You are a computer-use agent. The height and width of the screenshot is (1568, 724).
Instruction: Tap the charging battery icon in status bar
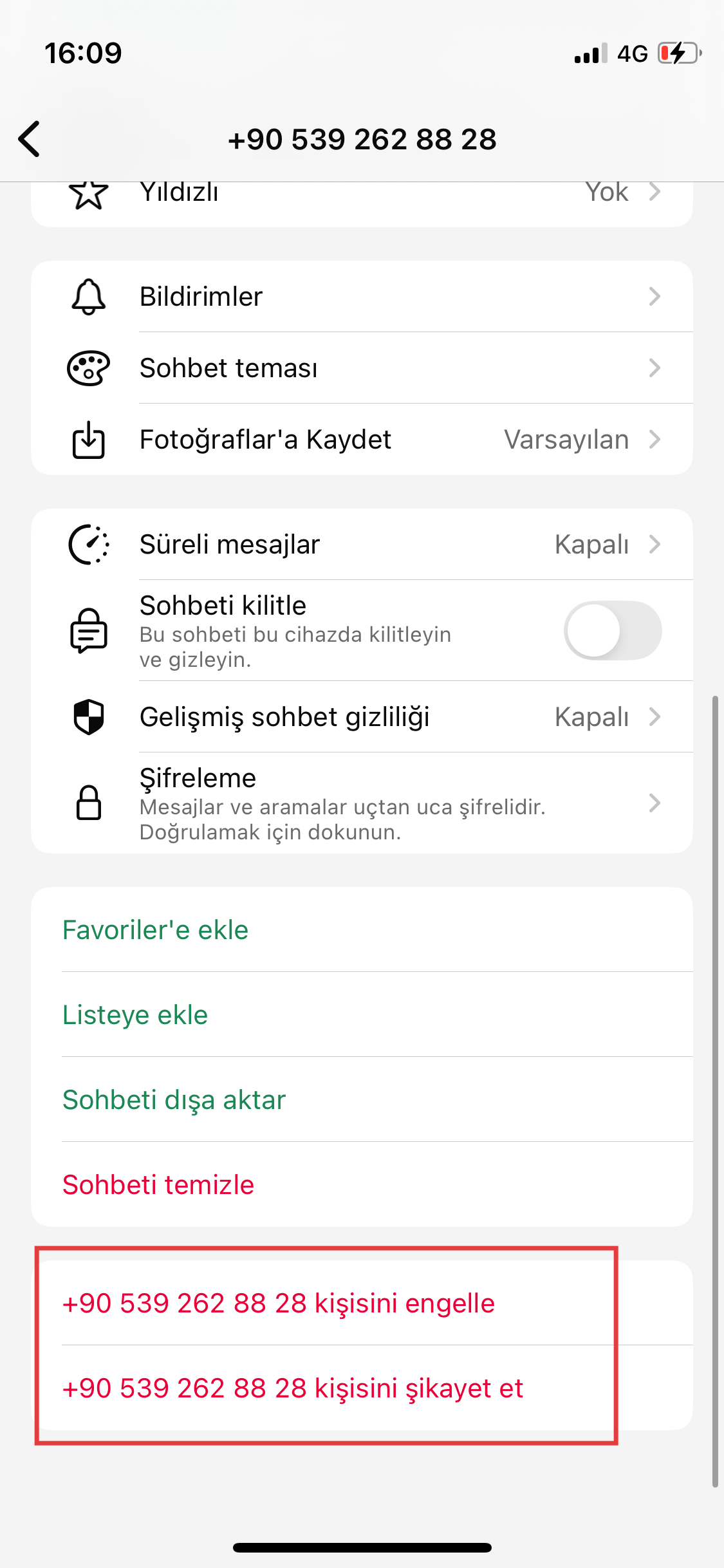click(x=676, y=54)
